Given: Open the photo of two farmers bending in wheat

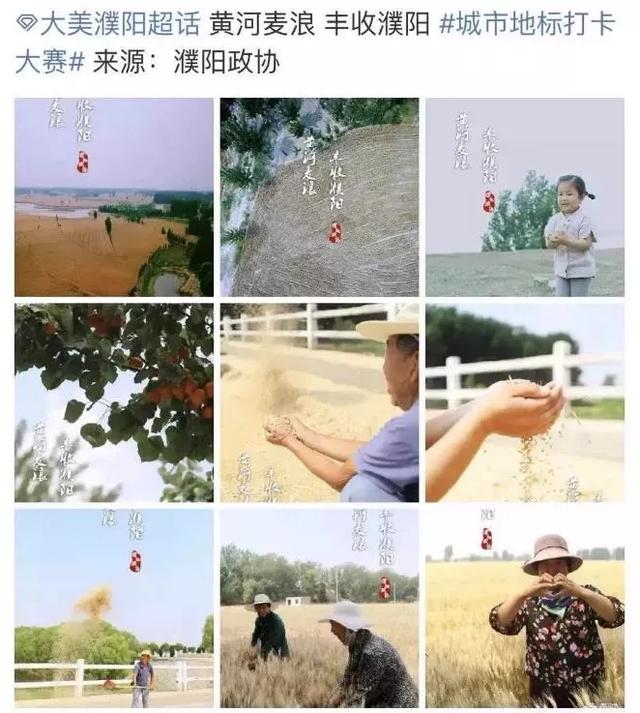Looking at the screenshot, I should pyautogui.click(x=319, y=608).
